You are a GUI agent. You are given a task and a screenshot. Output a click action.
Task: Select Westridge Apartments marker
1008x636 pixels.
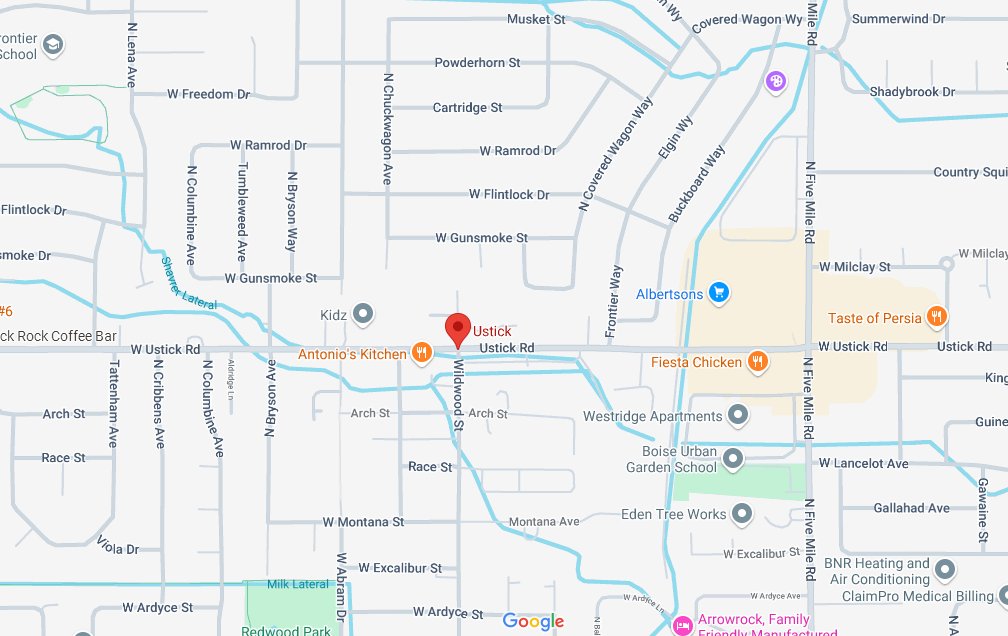pos(738,415)
